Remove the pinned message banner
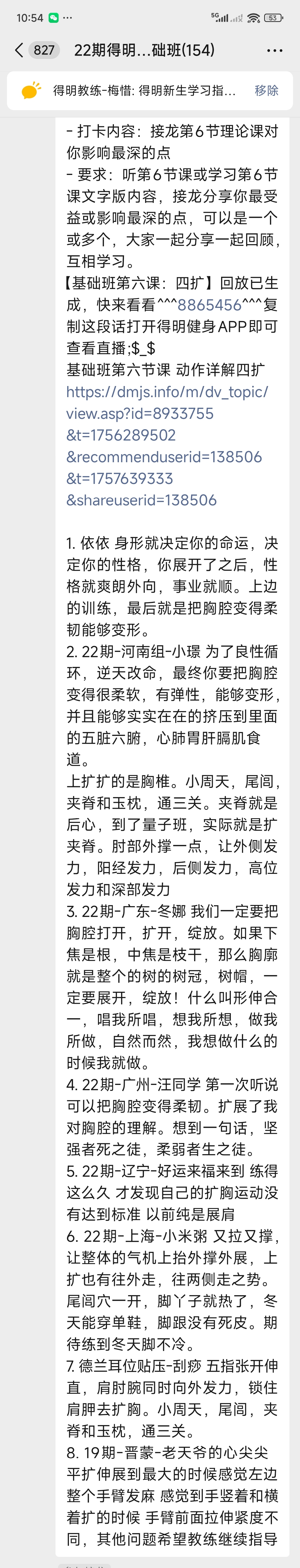 pyautogui.click(x=266, y=91)
